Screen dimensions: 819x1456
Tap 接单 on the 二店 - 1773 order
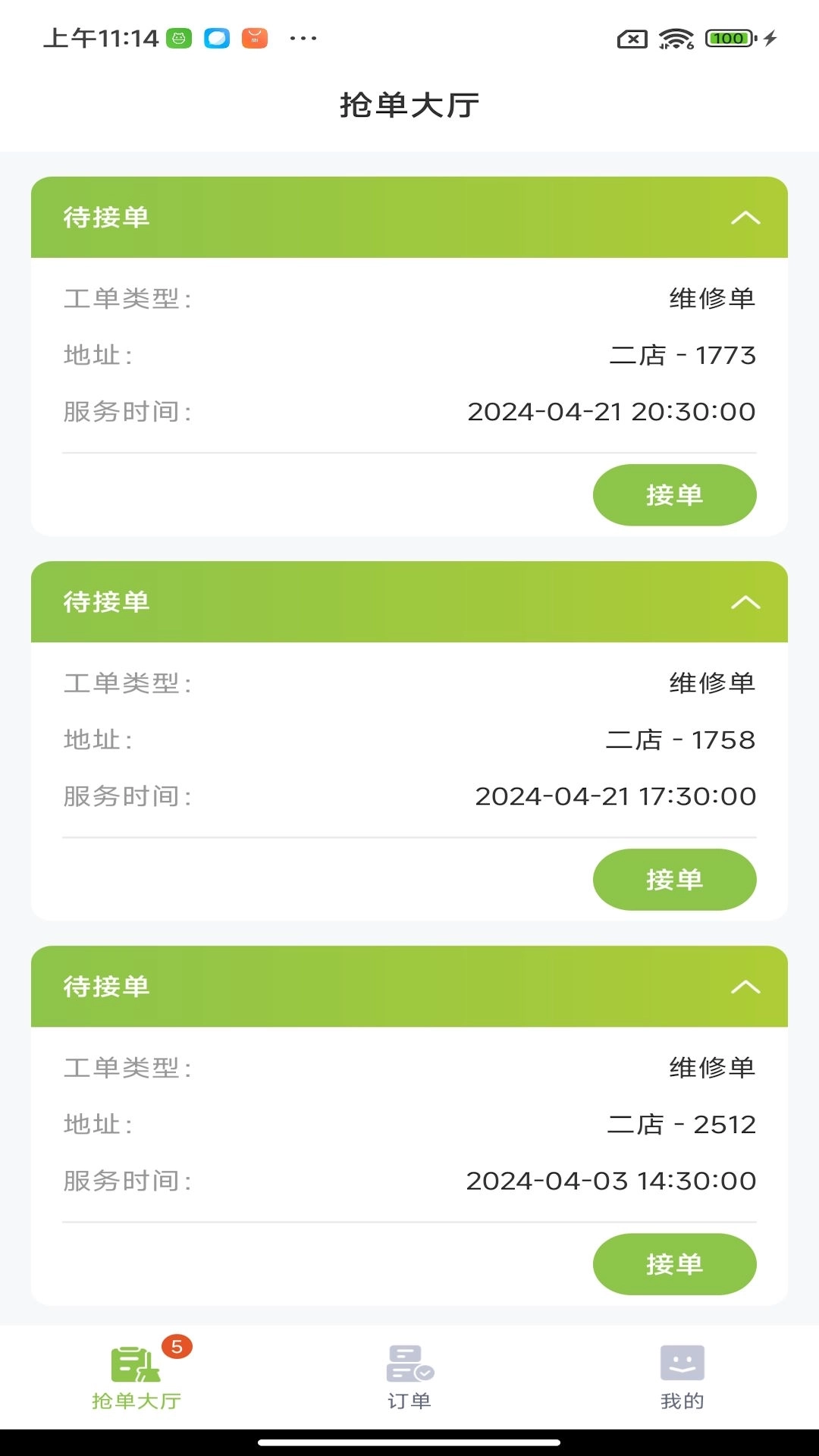[x=674, y=494]
